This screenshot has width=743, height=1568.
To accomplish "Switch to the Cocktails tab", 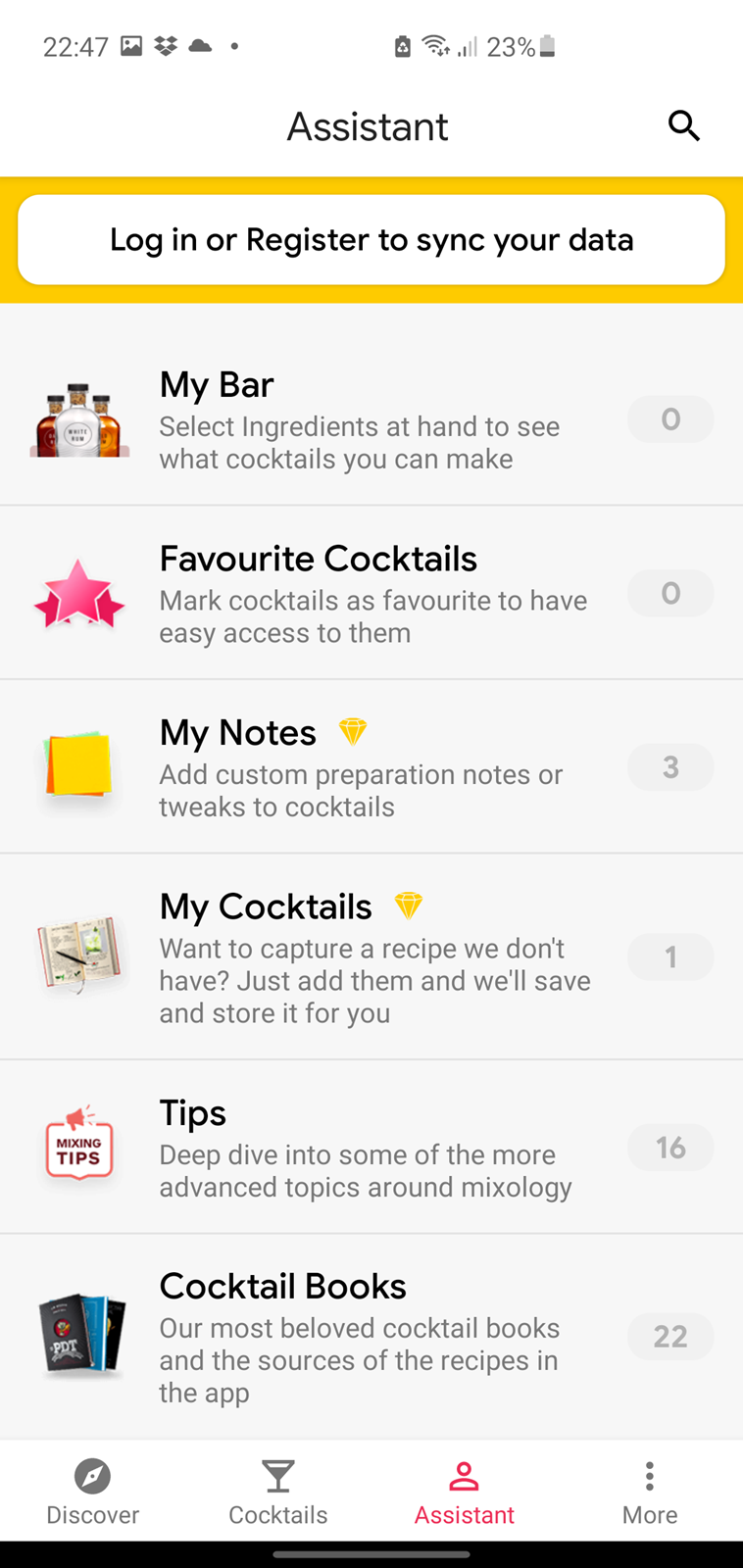I will click(278, 1492).
